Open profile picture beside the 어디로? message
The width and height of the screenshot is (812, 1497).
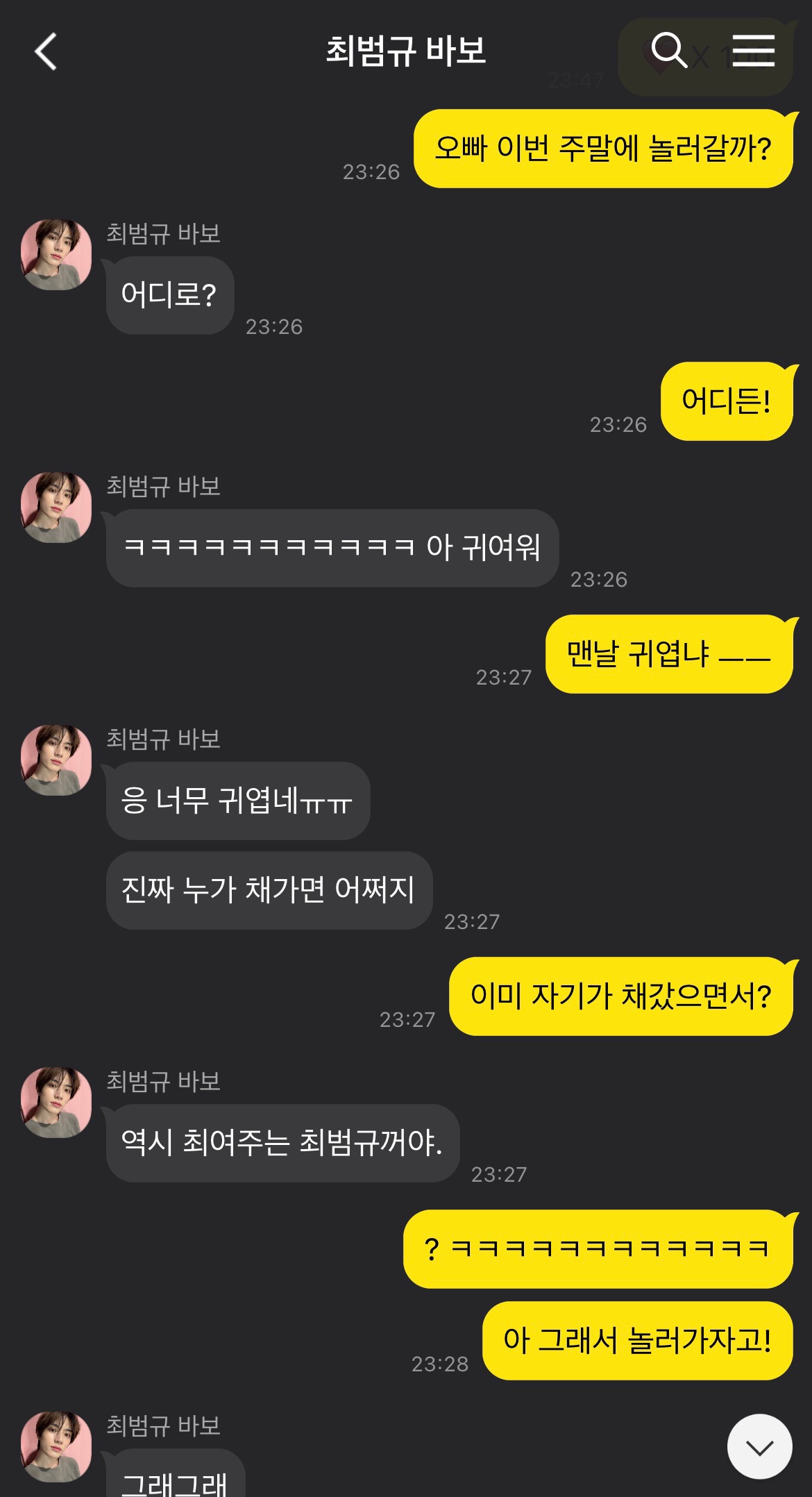[x=56, y=255]
